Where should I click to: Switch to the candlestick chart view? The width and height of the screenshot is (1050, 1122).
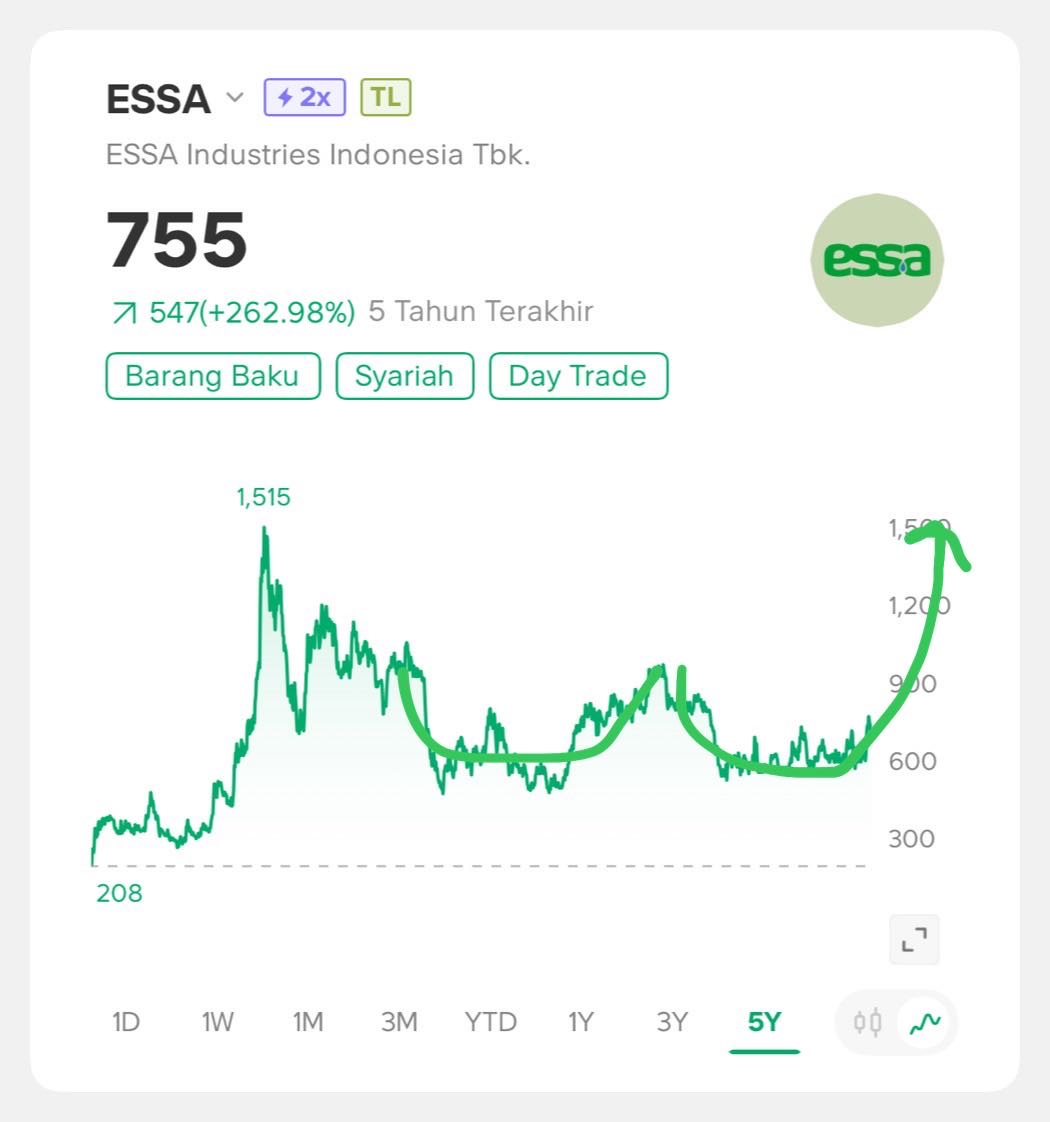point(867,1022)
